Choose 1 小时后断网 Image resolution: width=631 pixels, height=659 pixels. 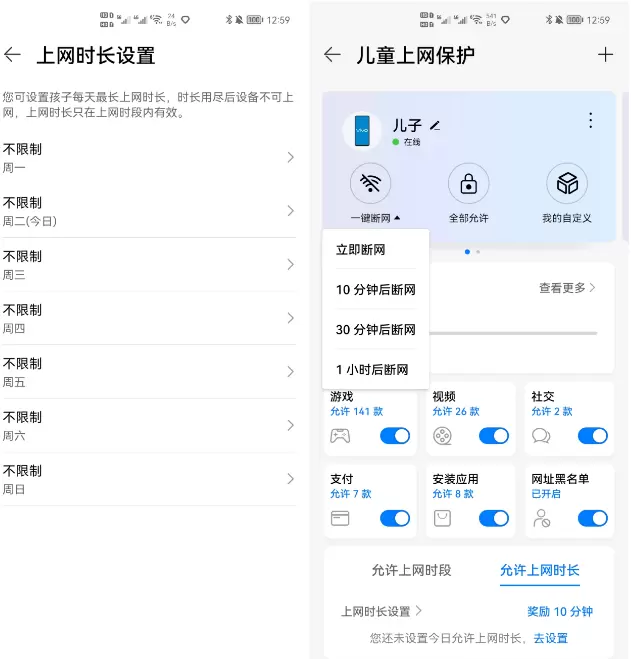pos(372,370)
